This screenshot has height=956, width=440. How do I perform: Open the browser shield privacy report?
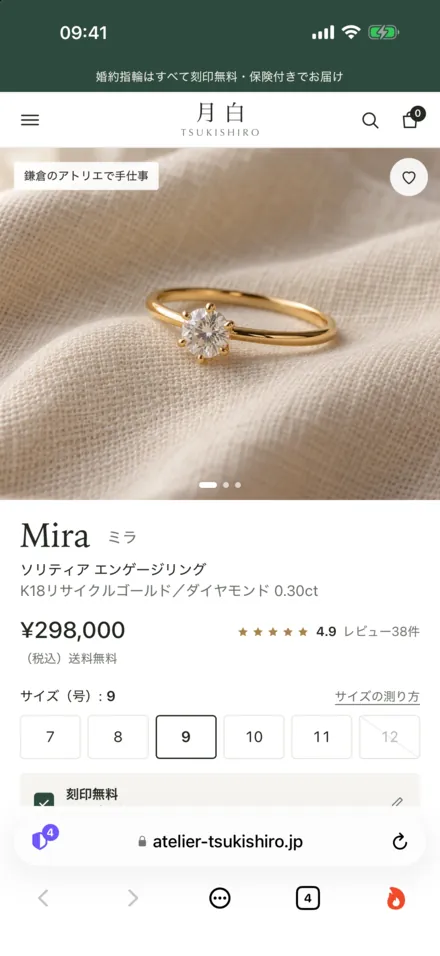(x=42, y=840)
